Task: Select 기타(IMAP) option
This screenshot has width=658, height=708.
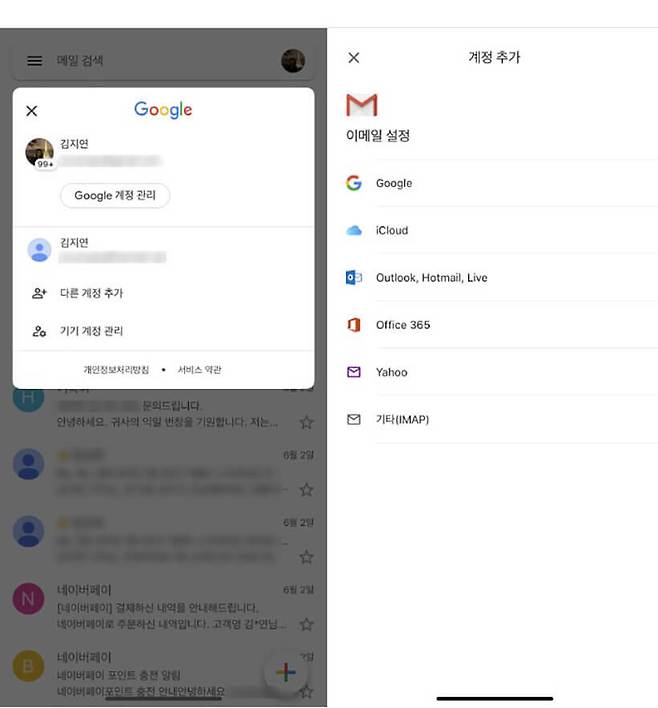Action: pyautogui.click(x=402, y=419)
